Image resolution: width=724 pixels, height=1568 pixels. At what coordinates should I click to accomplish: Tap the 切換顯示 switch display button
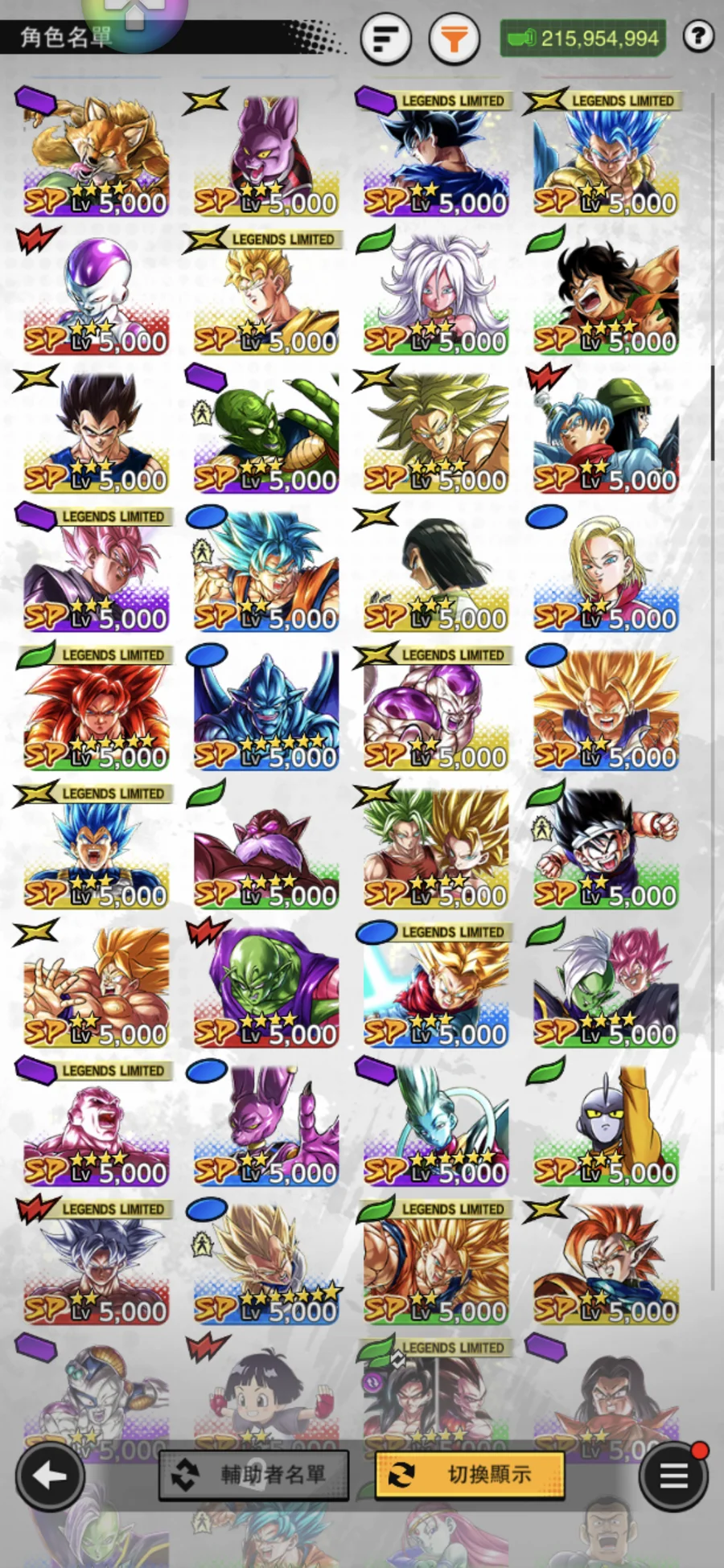click(470, 1475)
